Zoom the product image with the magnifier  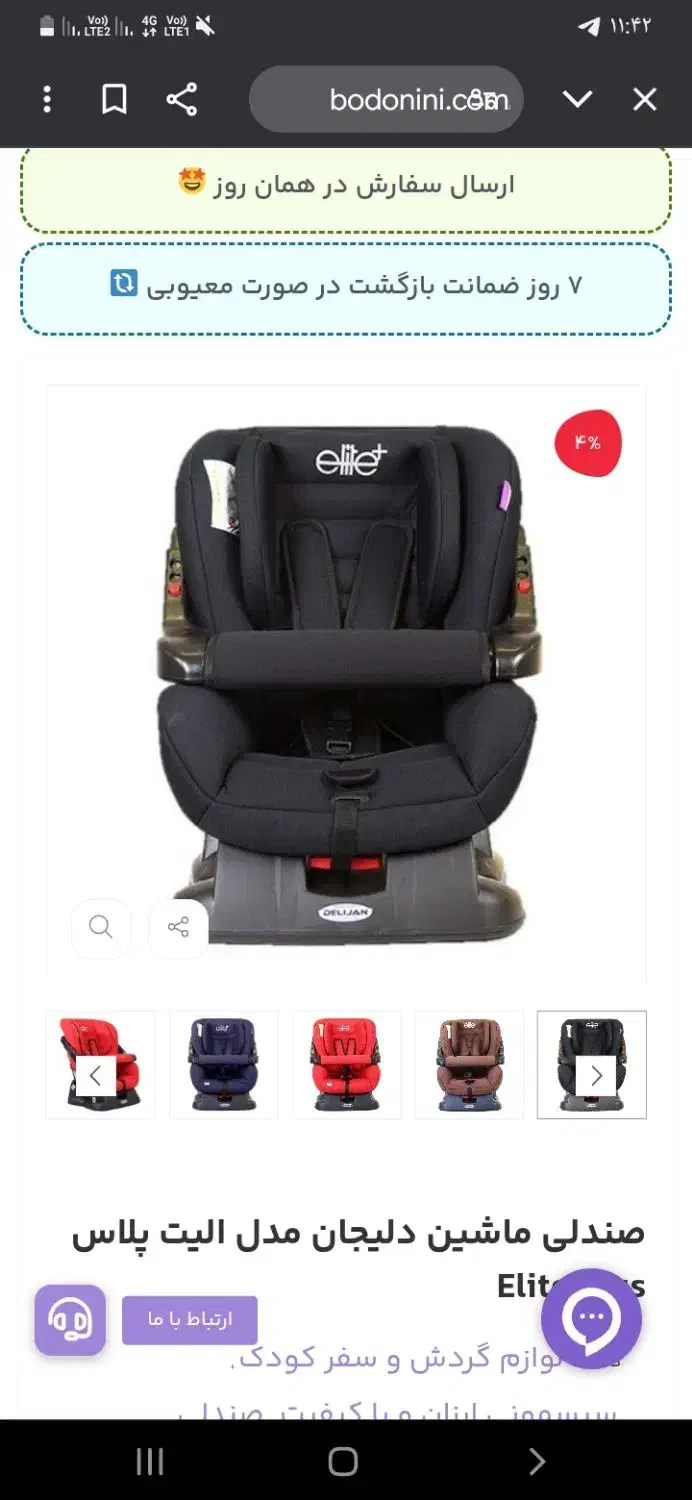click(101, 928)
